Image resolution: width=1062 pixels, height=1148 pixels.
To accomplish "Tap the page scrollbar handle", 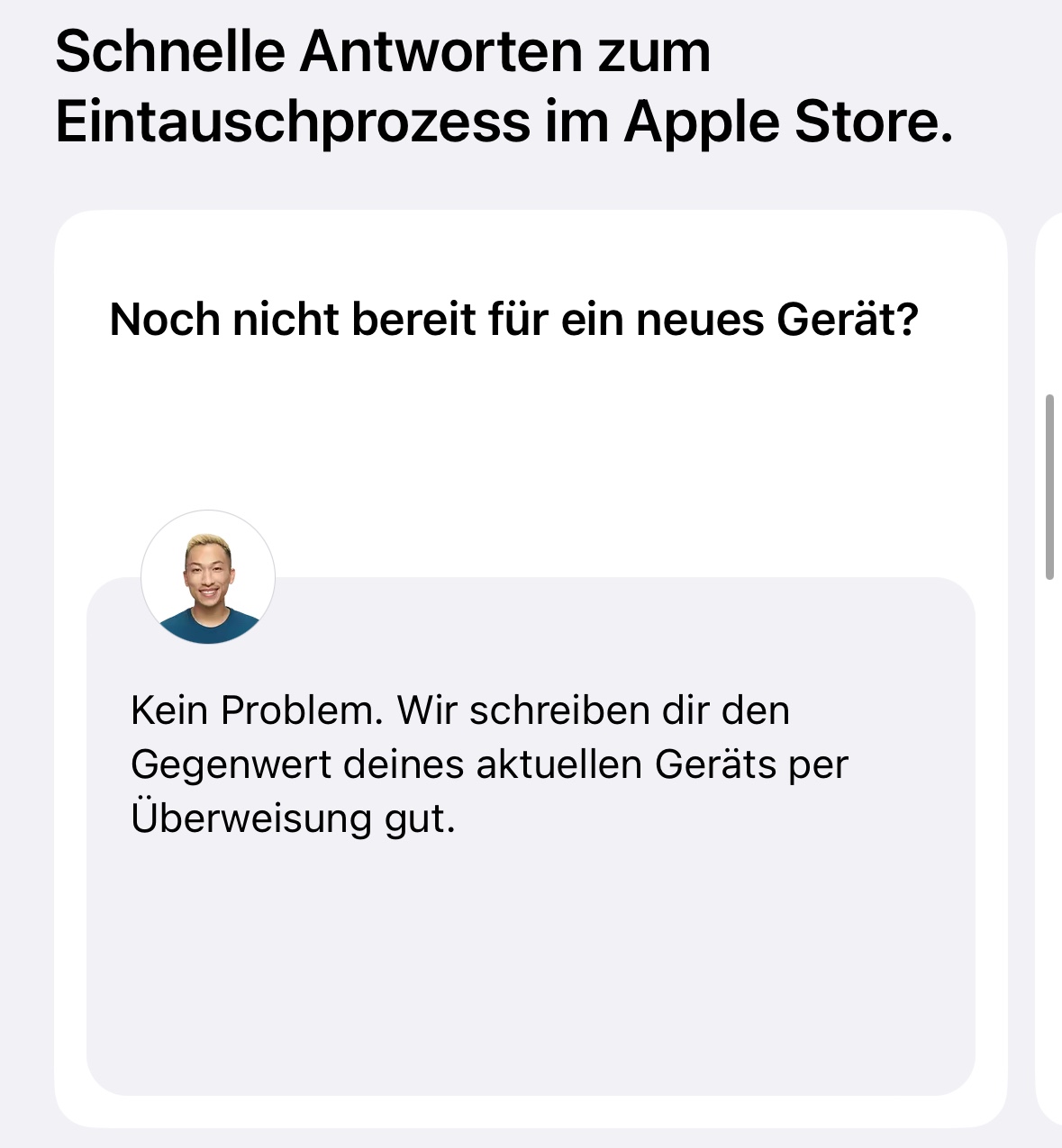I will [x=1049, y=487].
